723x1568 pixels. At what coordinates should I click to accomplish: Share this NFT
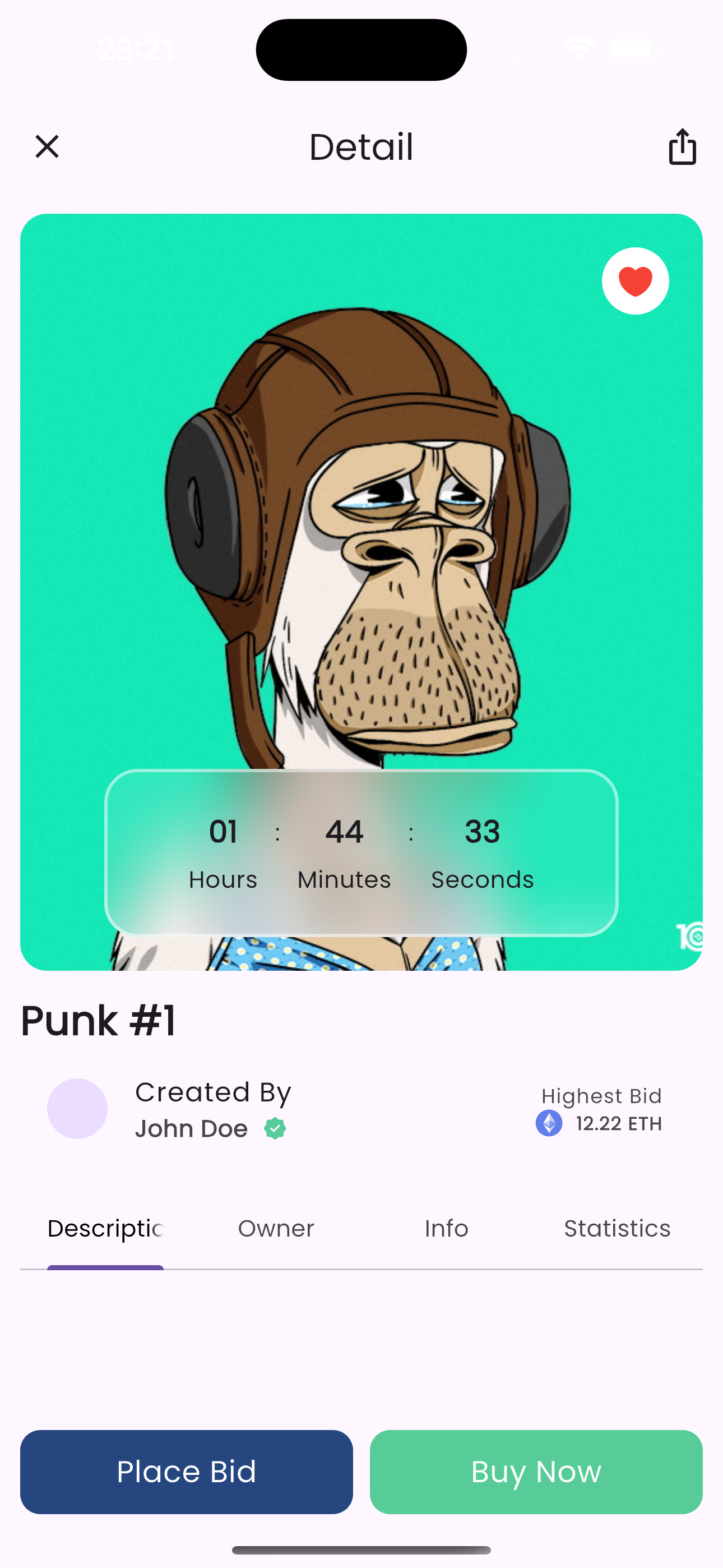pyautogui.click(x=682, y=147)
